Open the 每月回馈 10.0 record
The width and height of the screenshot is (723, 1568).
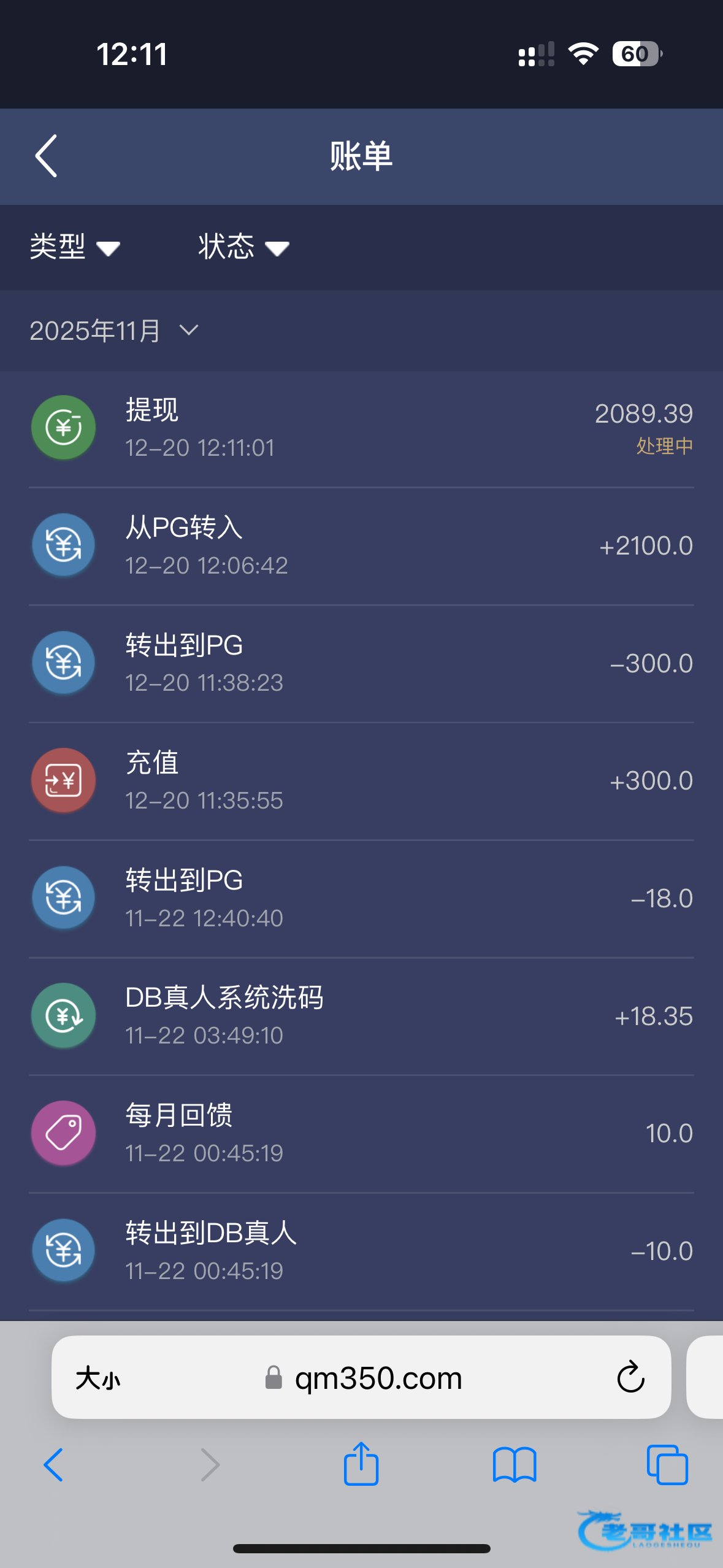pyautogui.click(x=361, y=1133)
